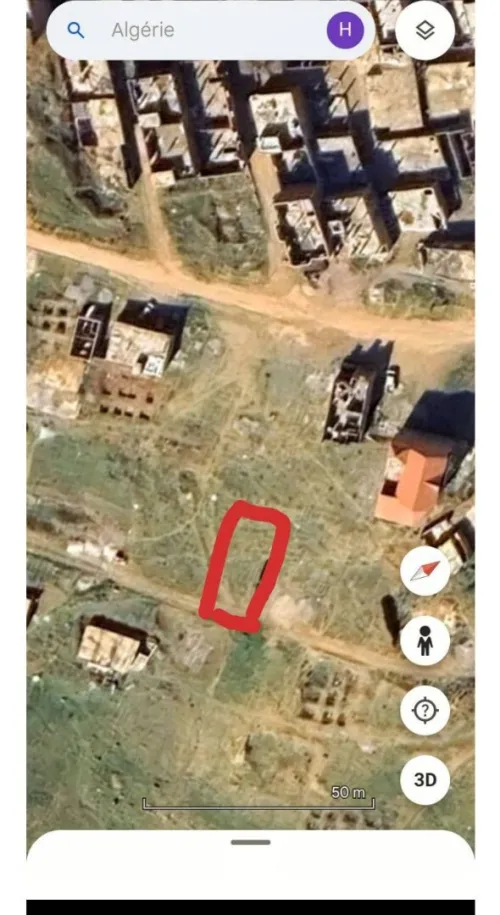Open the purple H account avatar
Image resolution: width=500 pixels, height=915 pixels.
coord(345,30)
